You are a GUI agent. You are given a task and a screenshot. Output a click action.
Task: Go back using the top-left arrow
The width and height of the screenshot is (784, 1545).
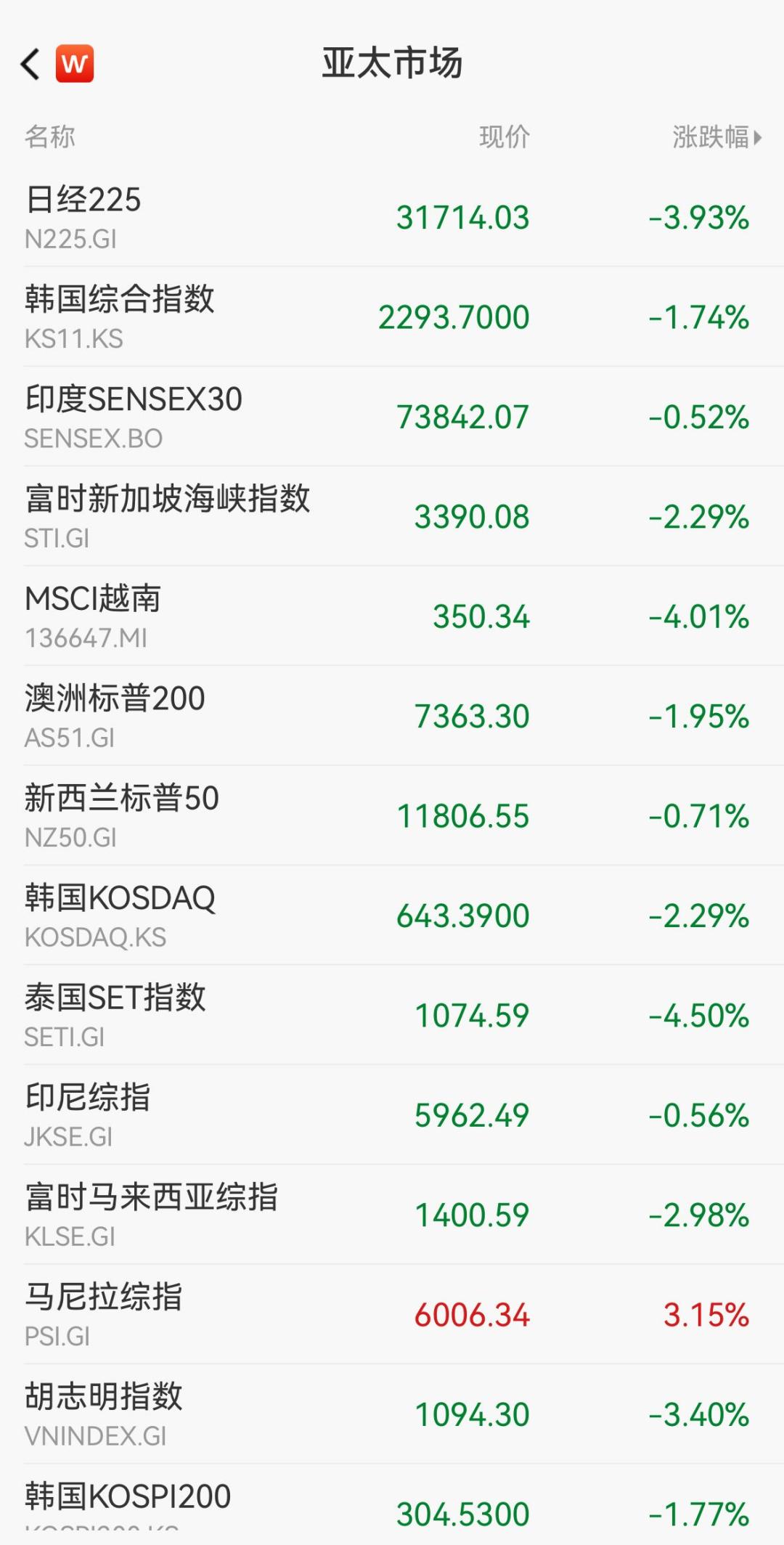click(x=30, y=64)
